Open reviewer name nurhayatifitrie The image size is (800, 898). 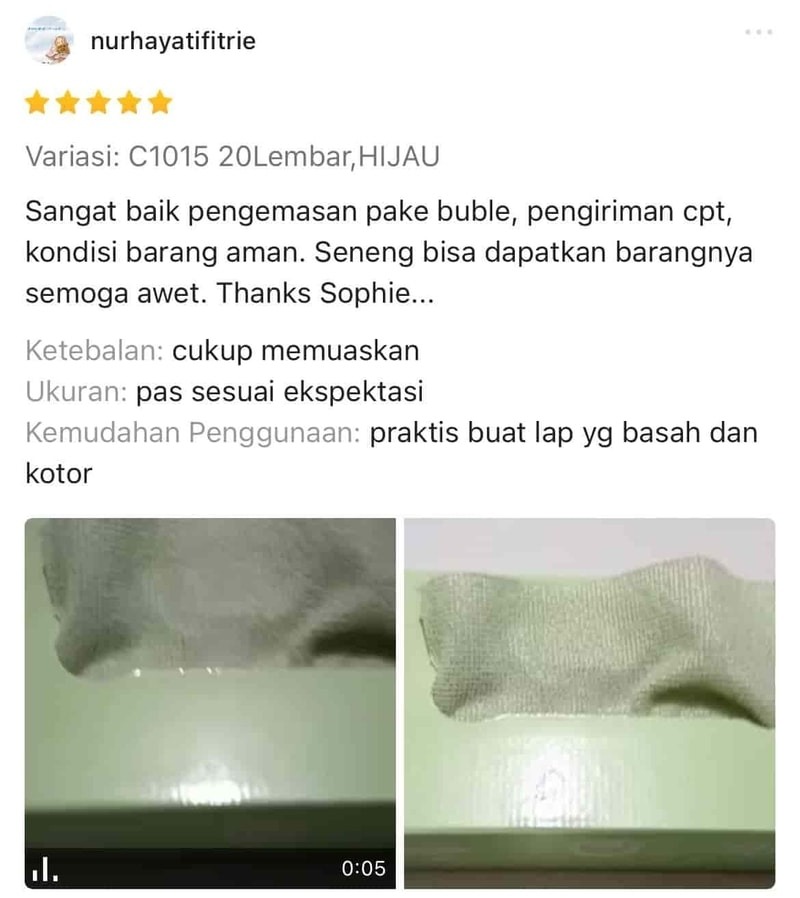point(172,42)
